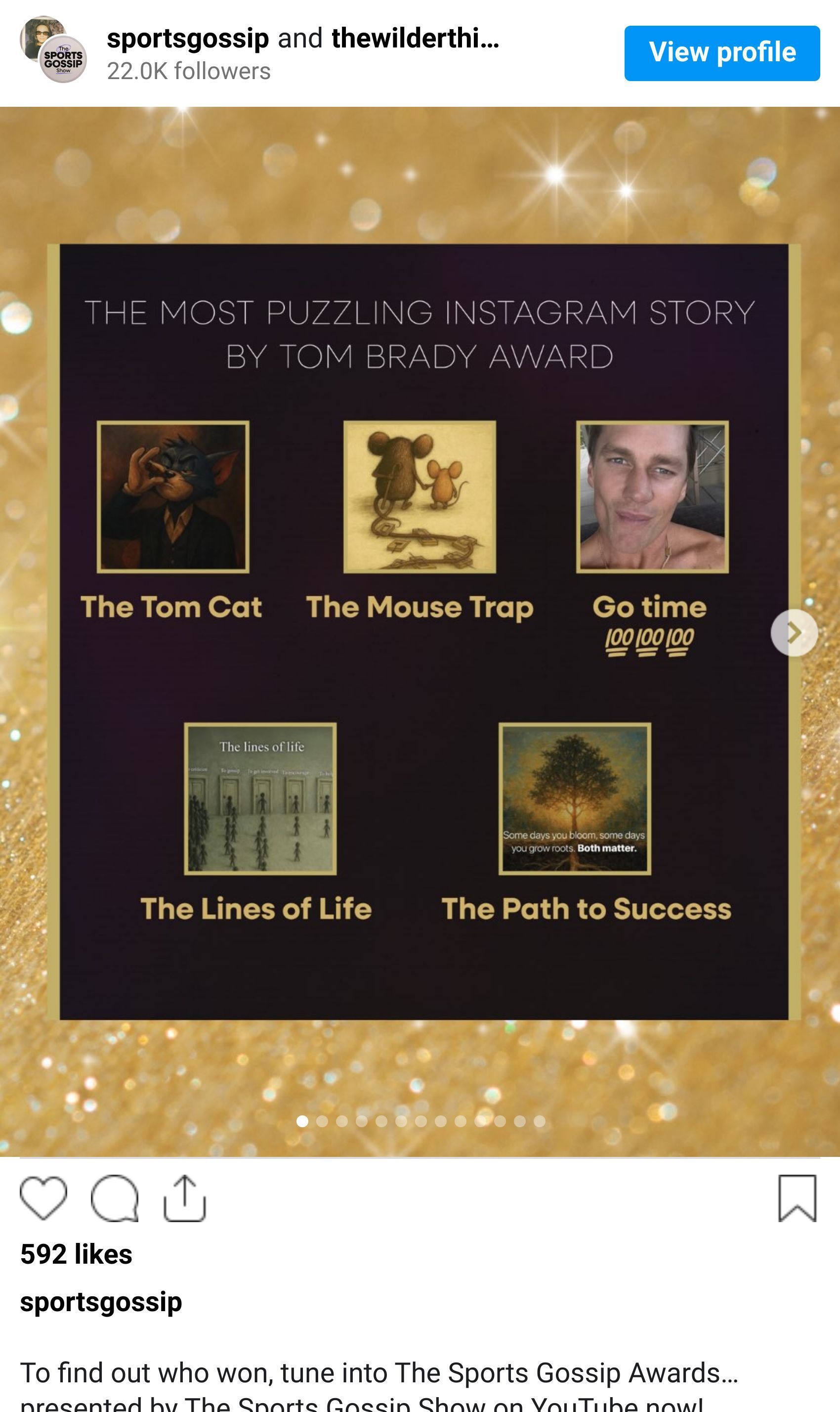Bookmark the Sports Gossip Awards post
Screen dimensions: 840x1412
pos(797,1197)
